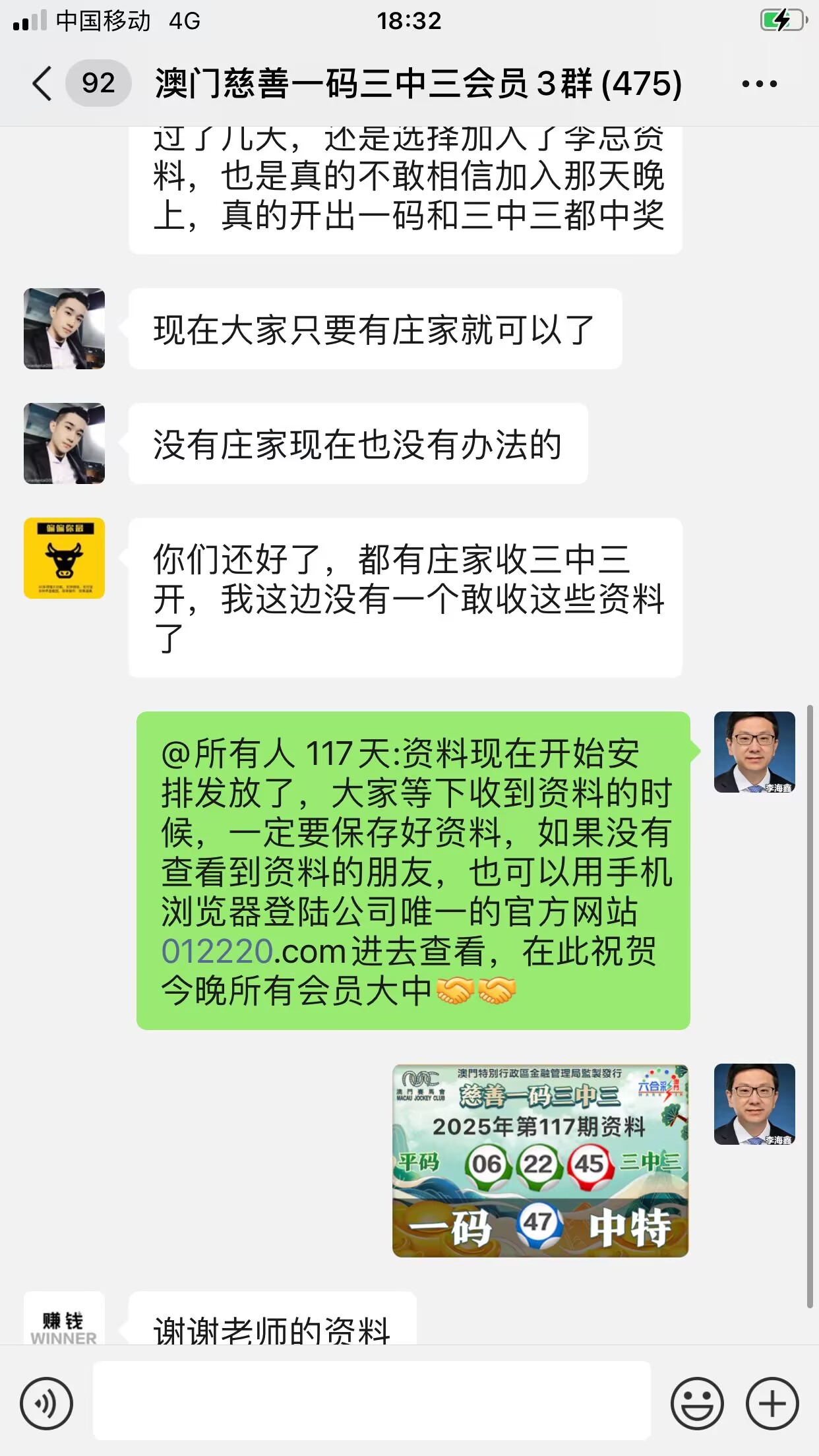The height and width of the screenshot is (1456, 819).
Task: Open the group chat overflow menu
Action: coord(759,84)
